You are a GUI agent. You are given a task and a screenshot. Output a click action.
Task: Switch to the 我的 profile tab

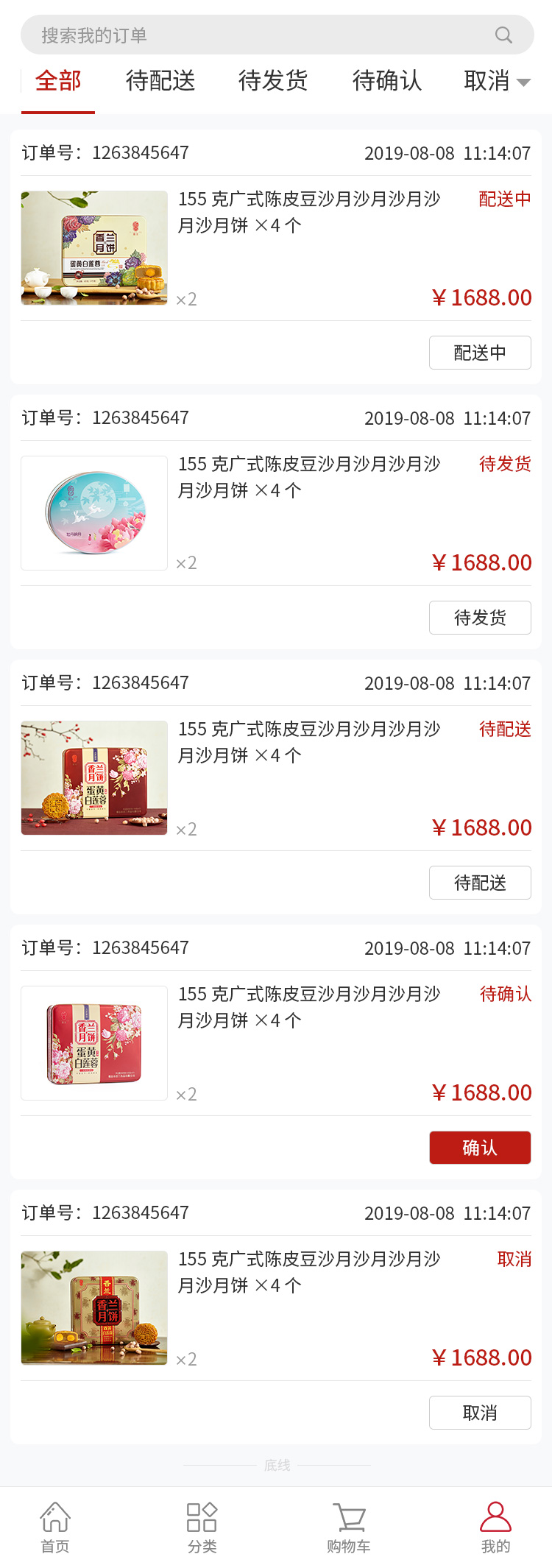[495, 1527]
